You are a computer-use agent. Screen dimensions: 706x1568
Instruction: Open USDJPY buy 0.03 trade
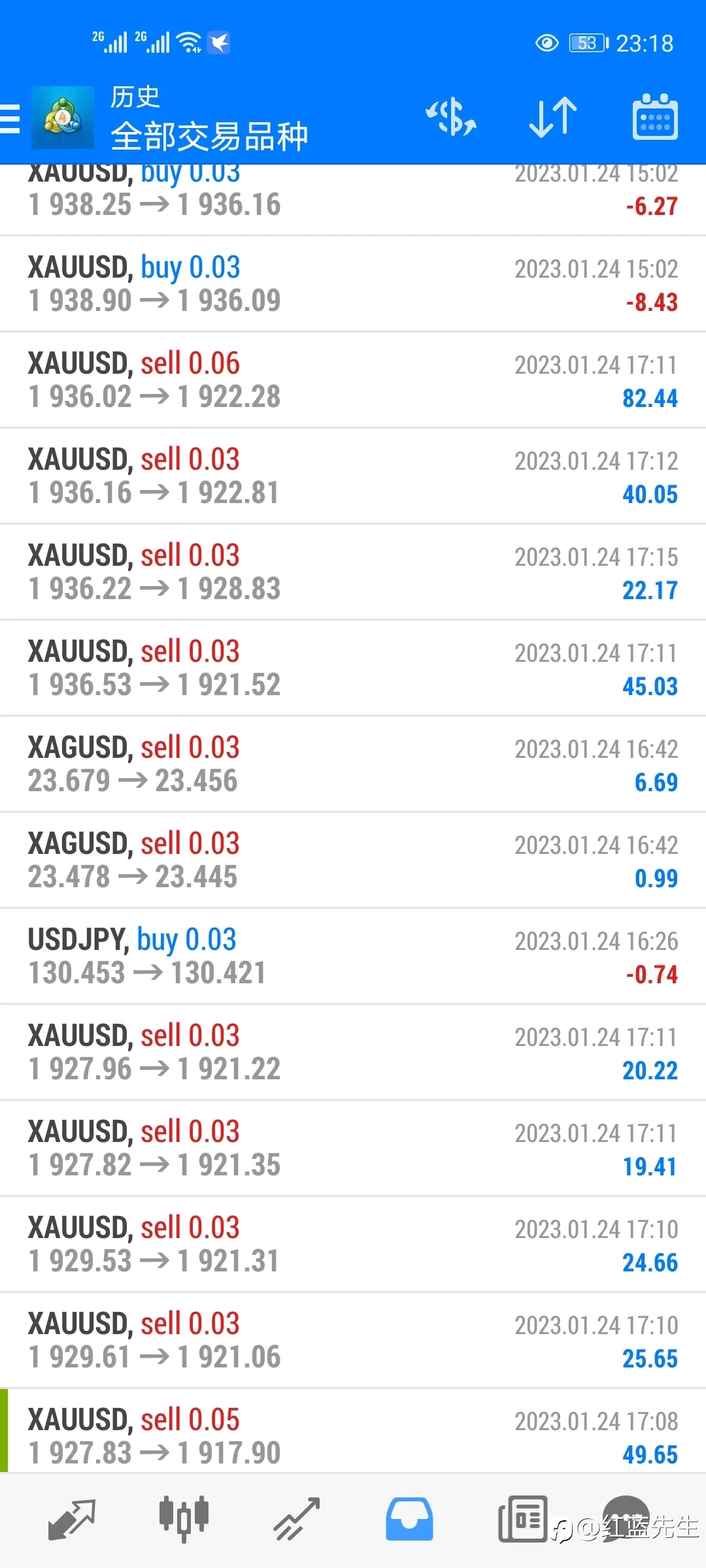pyautogui.click(x=353, y=956)
